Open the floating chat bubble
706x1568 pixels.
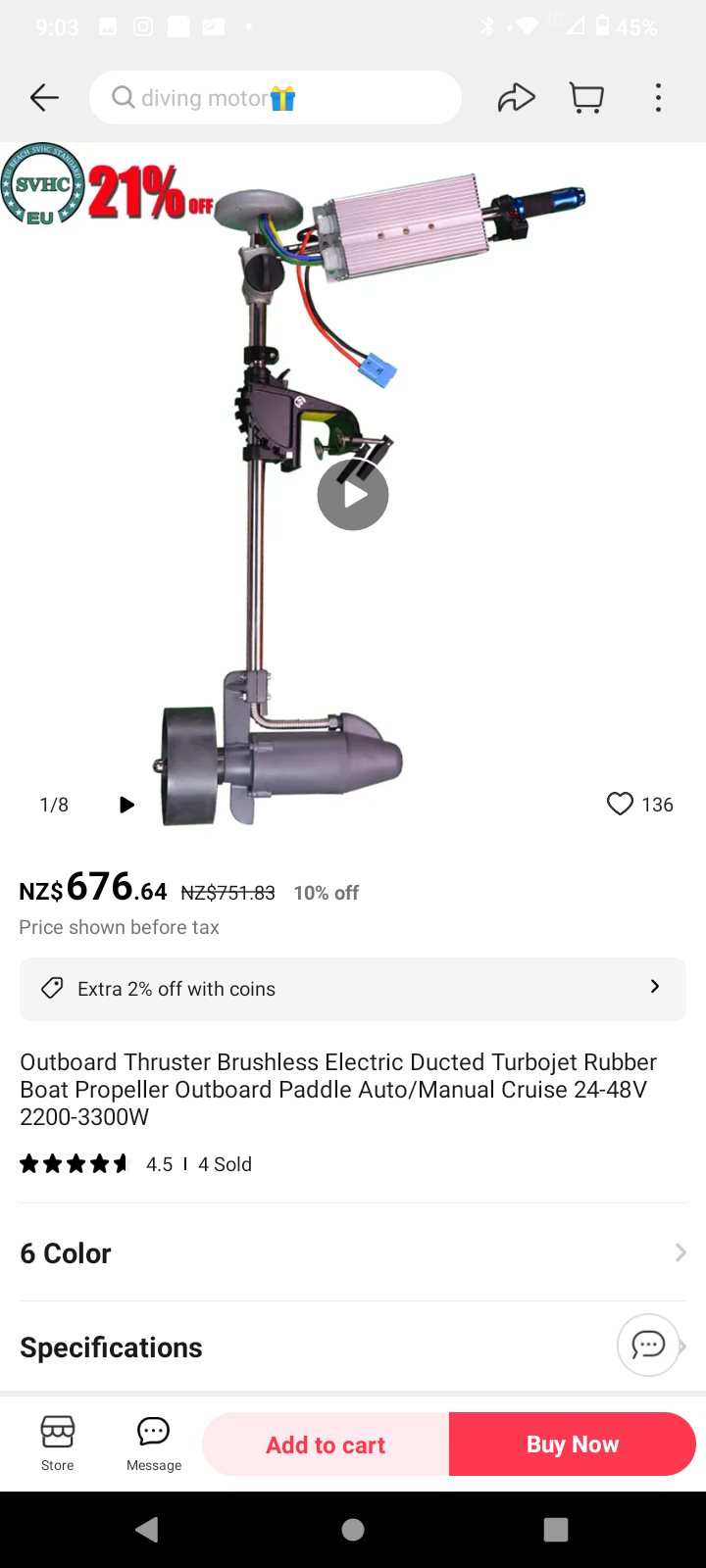click(648, 1345)
